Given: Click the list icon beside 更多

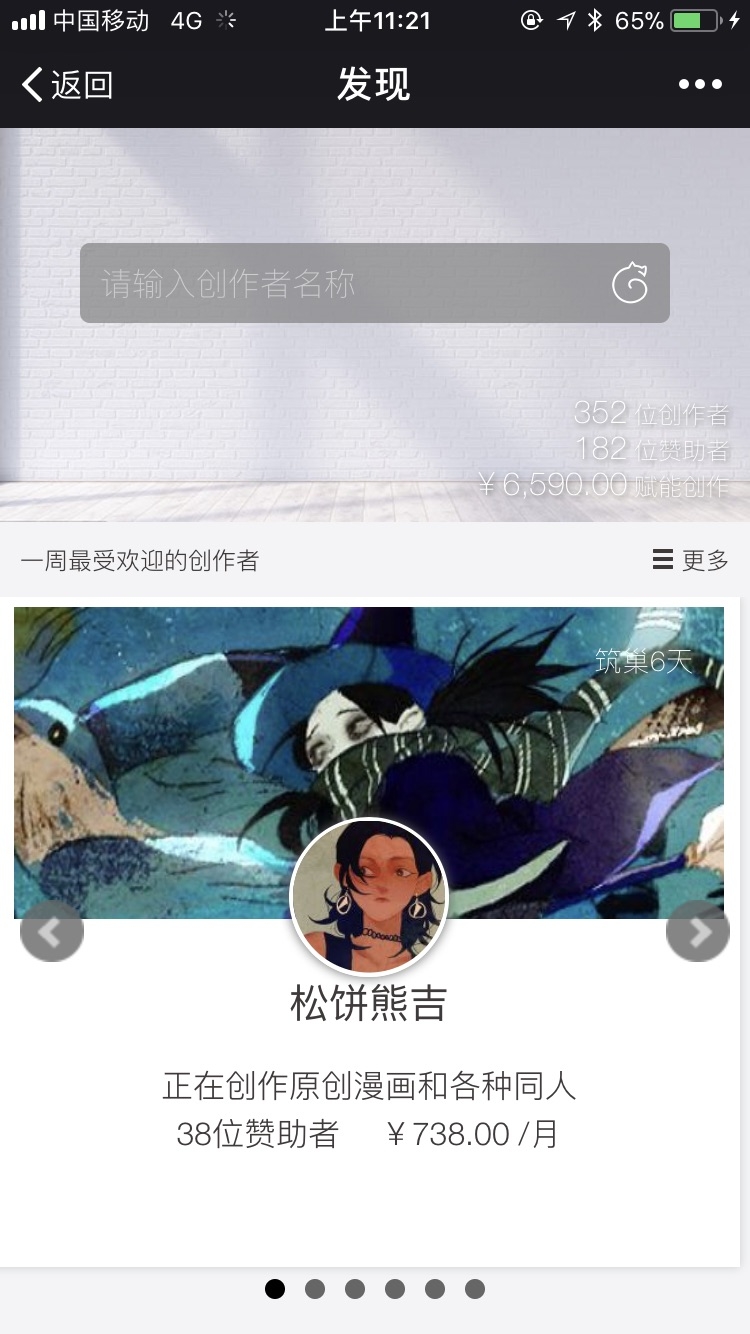Looking at the screenshot, I should pos(662,560).
